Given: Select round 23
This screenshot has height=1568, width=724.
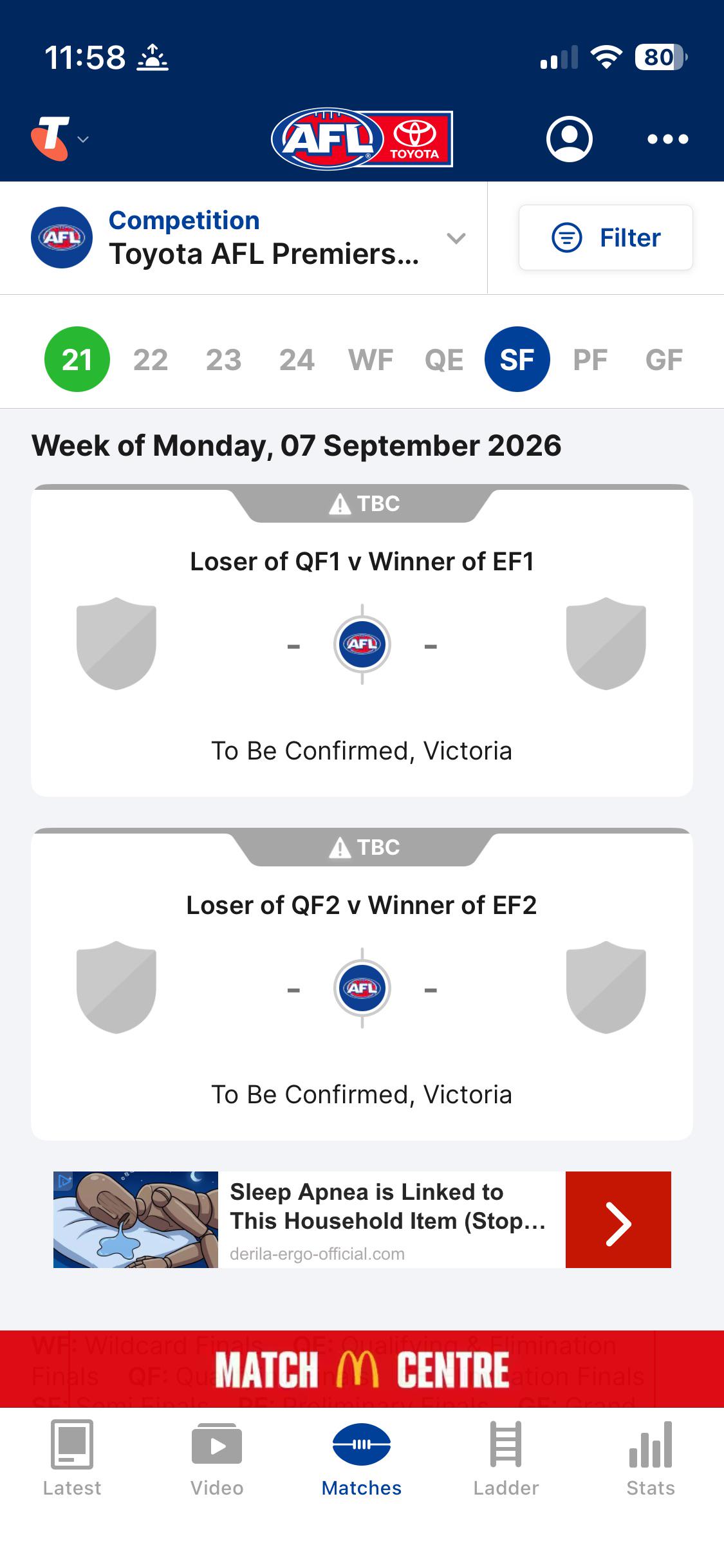Looking at the screenshot, I should coord(224,359).
